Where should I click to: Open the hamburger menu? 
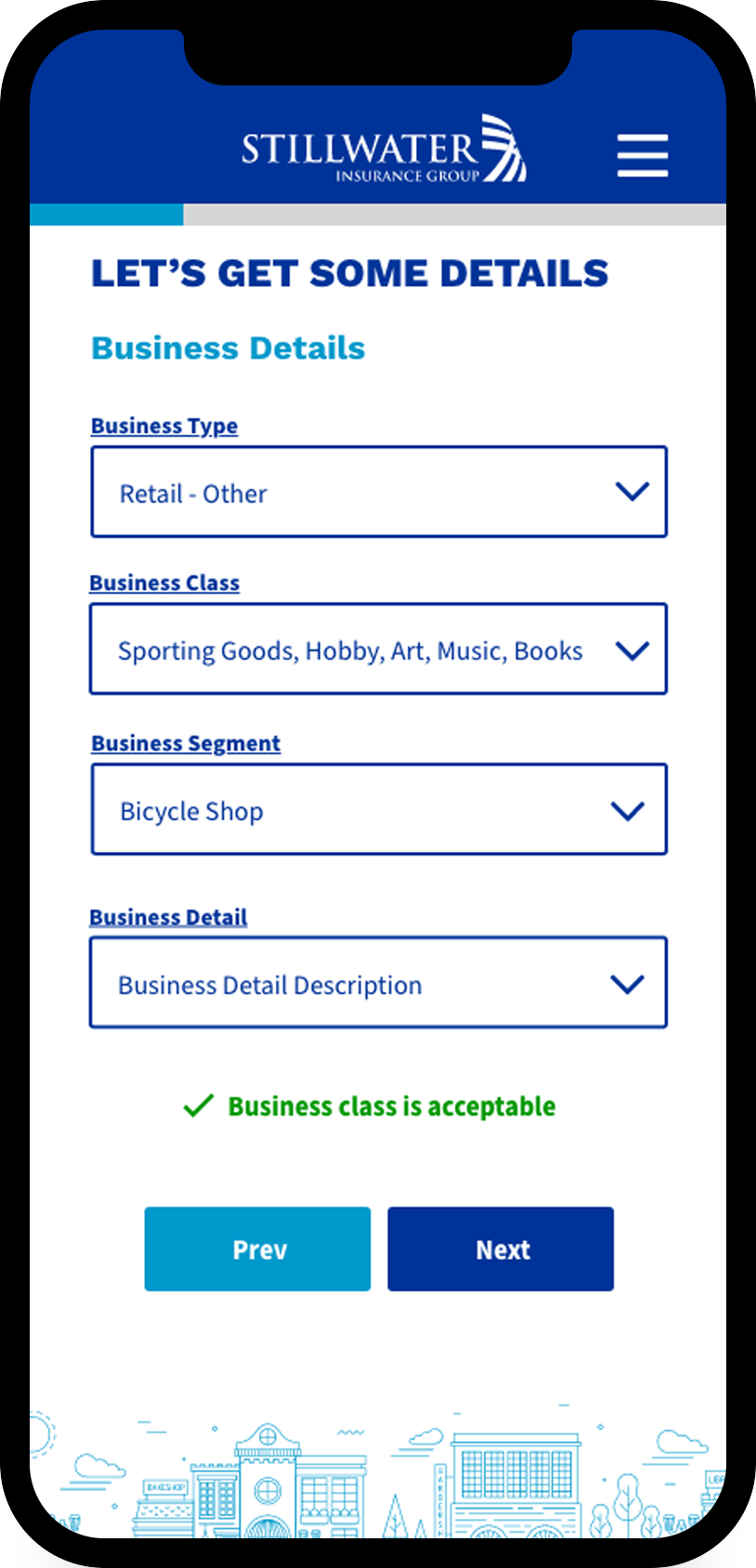click(643, 155)
